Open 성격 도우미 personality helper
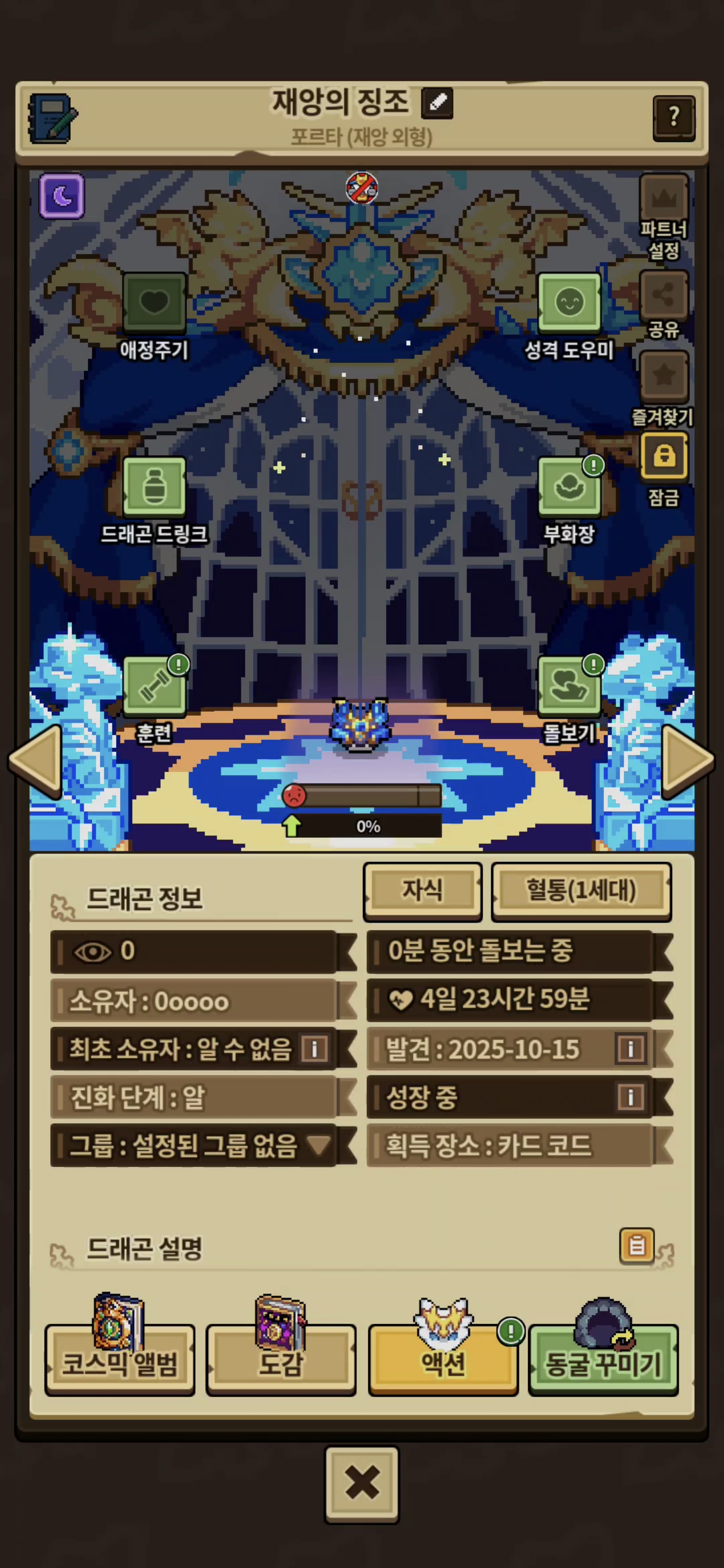The image size is (724, 1568). pos(569,303)
